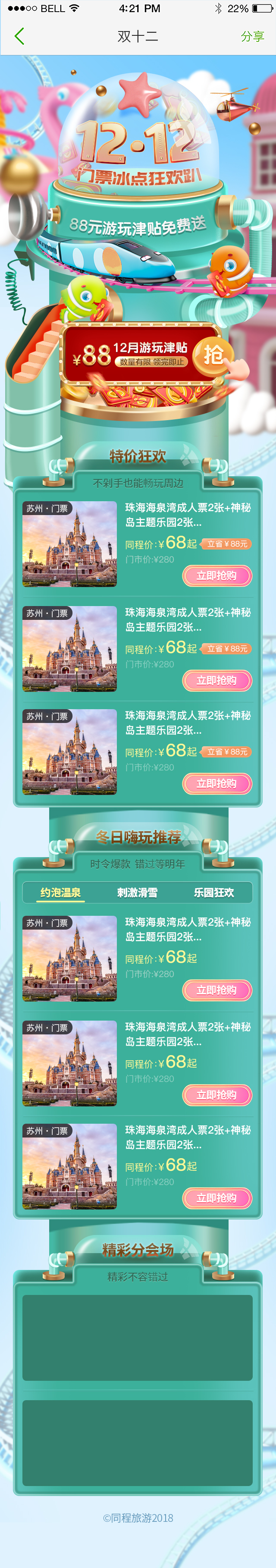Viewport: 276px width, 1568px height.
Task: Go back using the green arrow
Action: pos(19,37)
